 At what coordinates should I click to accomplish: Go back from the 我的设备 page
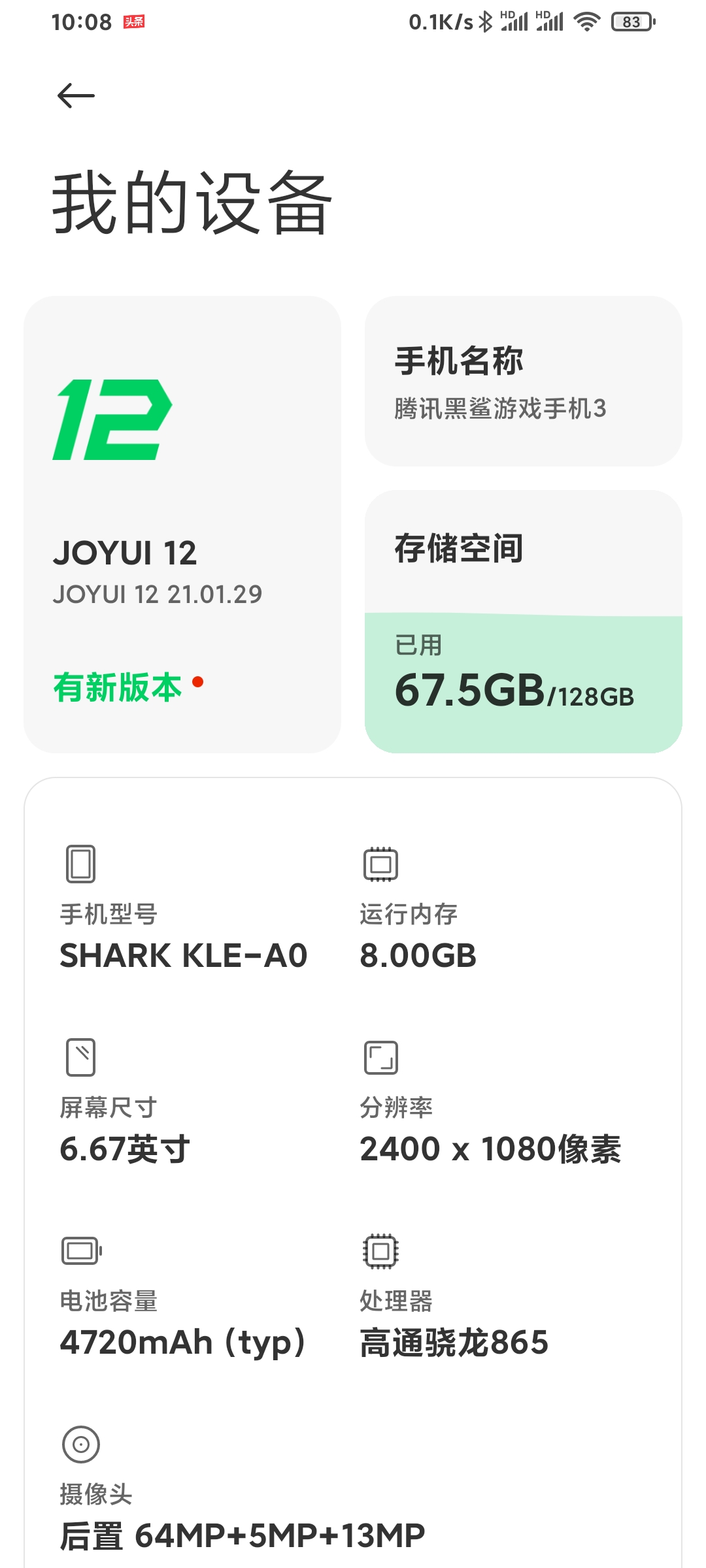[x=76, y=96]
